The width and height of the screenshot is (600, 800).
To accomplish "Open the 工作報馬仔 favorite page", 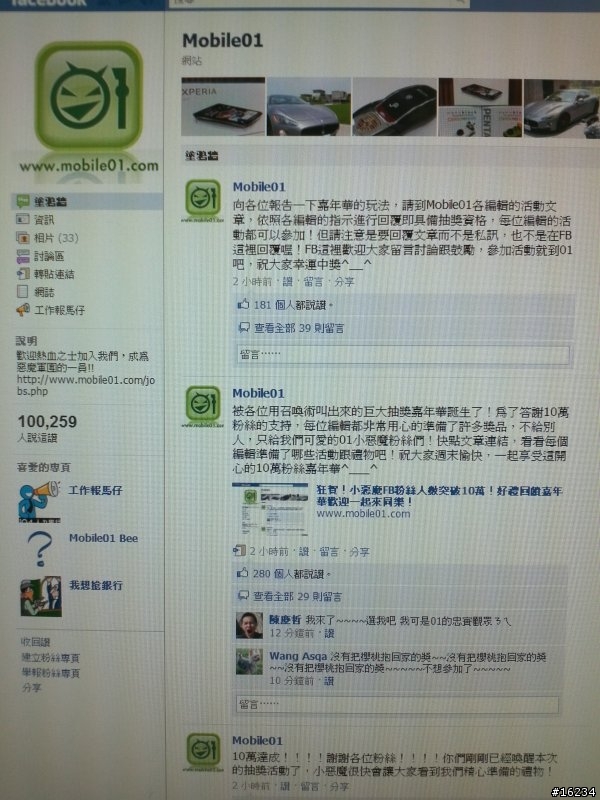I will [x=95, y=491].
